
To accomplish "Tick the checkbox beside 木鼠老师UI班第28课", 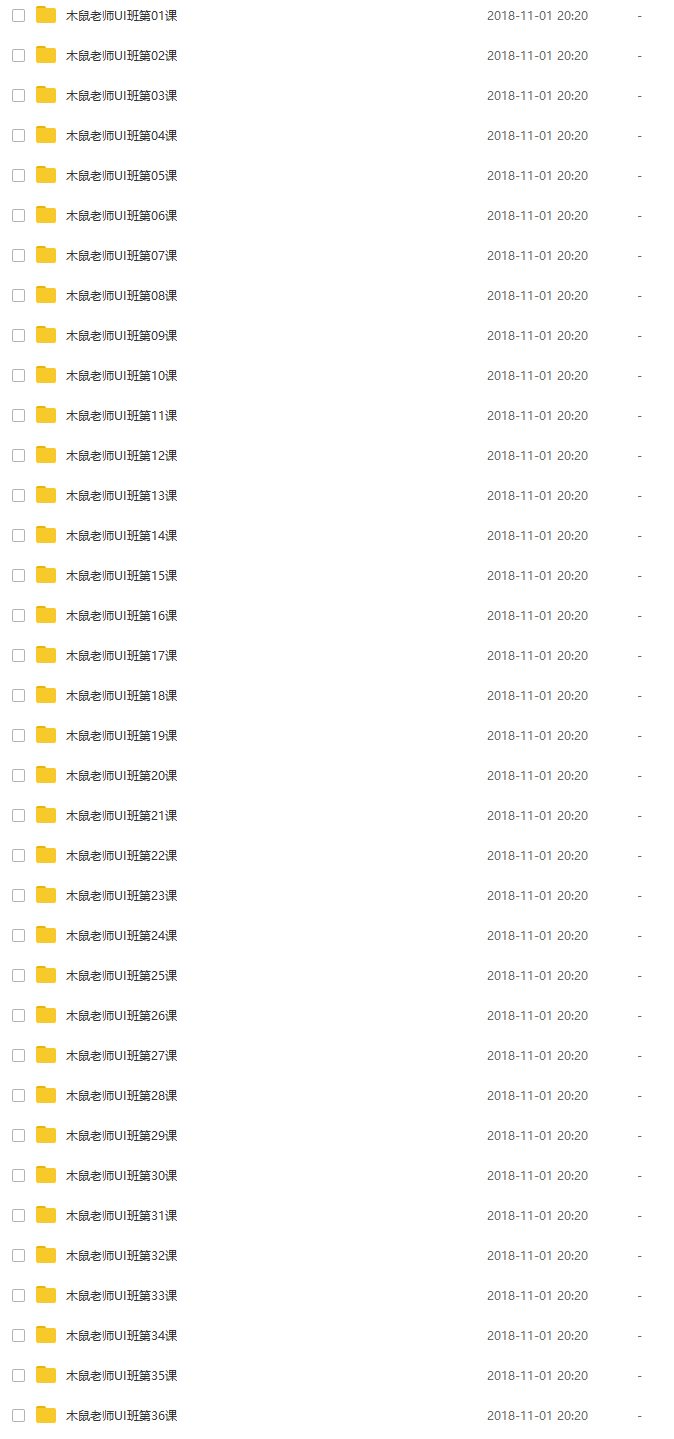I will point(18,1096).
